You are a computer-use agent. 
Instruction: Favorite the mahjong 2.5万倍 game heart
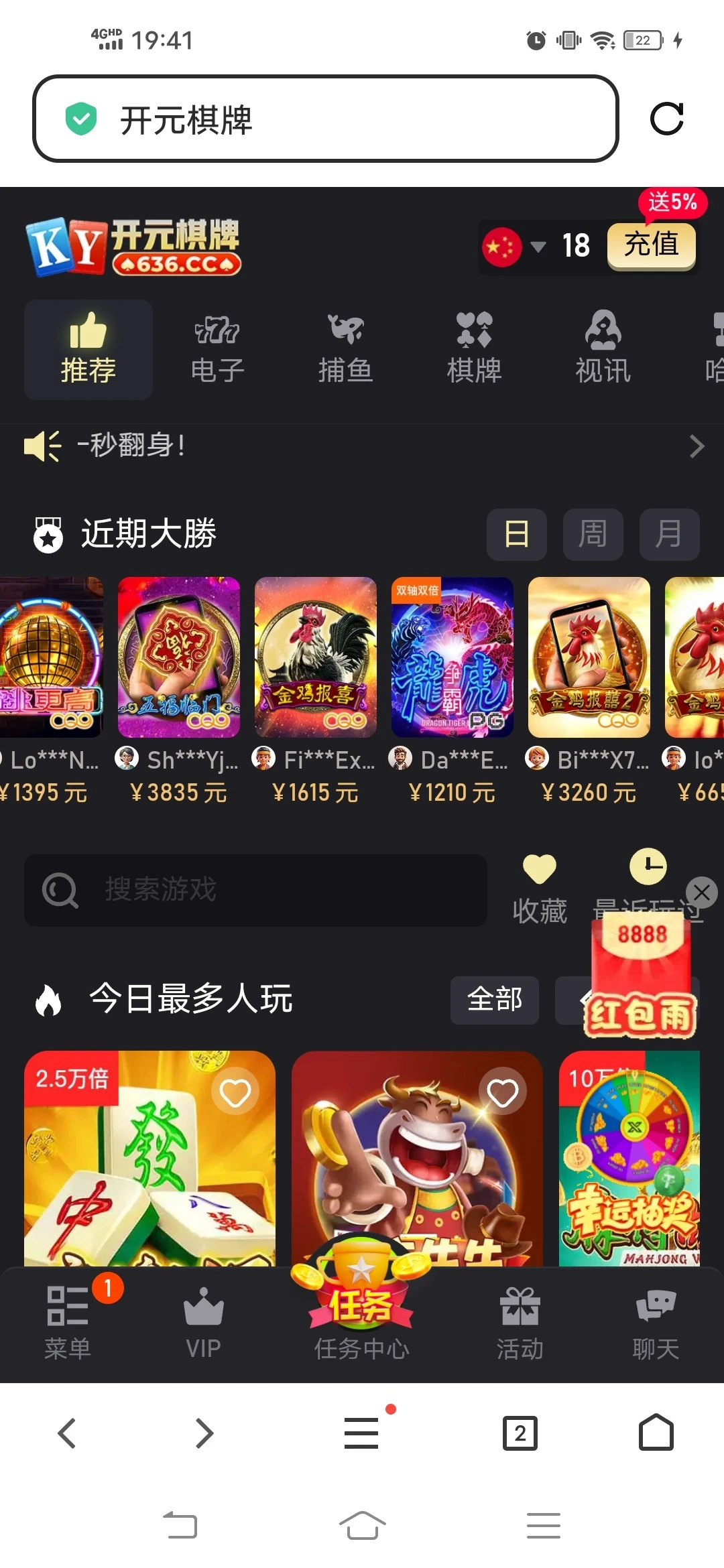[x=233, y=1090]
